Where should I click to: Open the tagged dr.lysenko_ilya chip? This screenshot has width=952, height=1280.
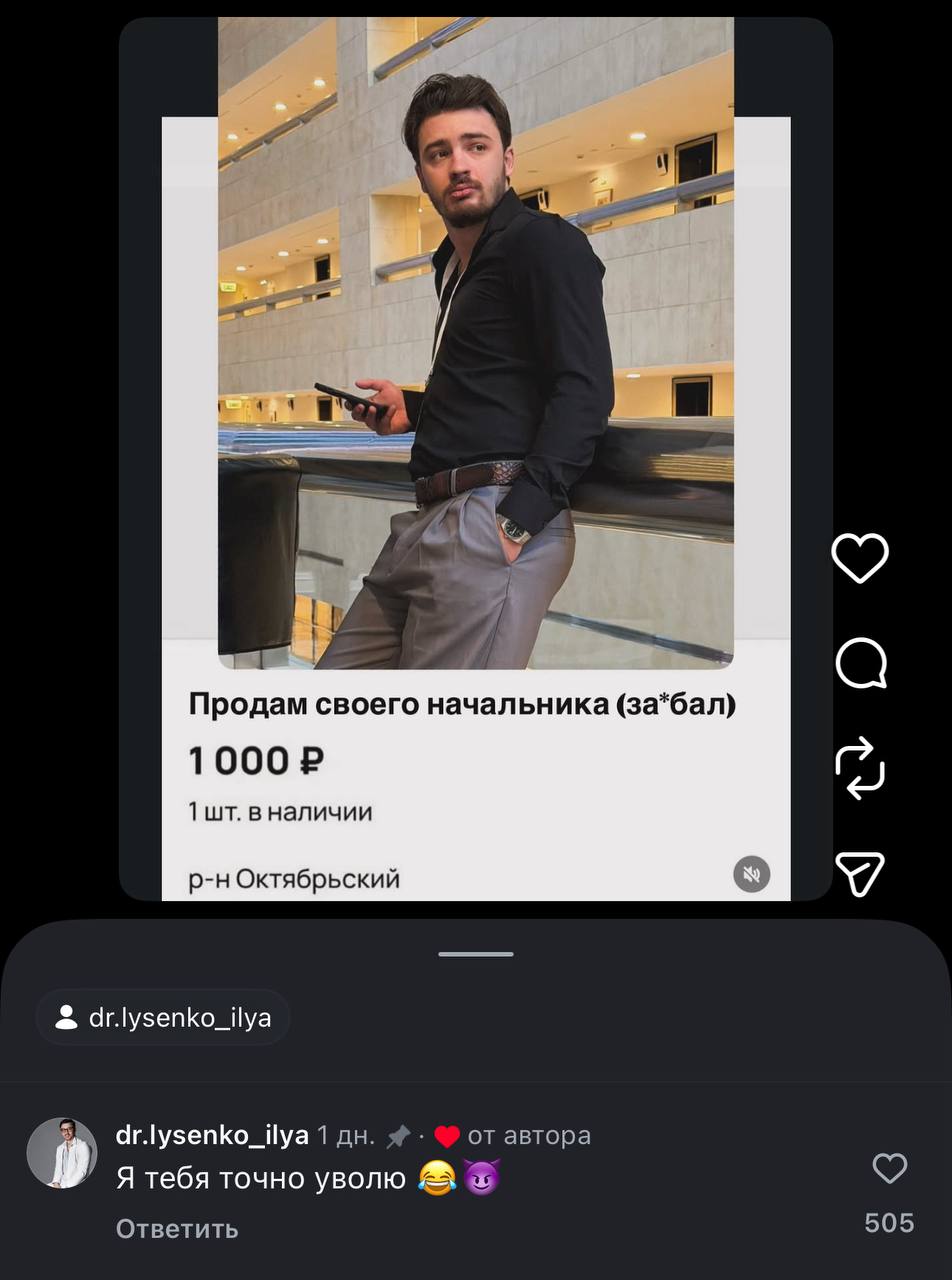point(163,1018)
